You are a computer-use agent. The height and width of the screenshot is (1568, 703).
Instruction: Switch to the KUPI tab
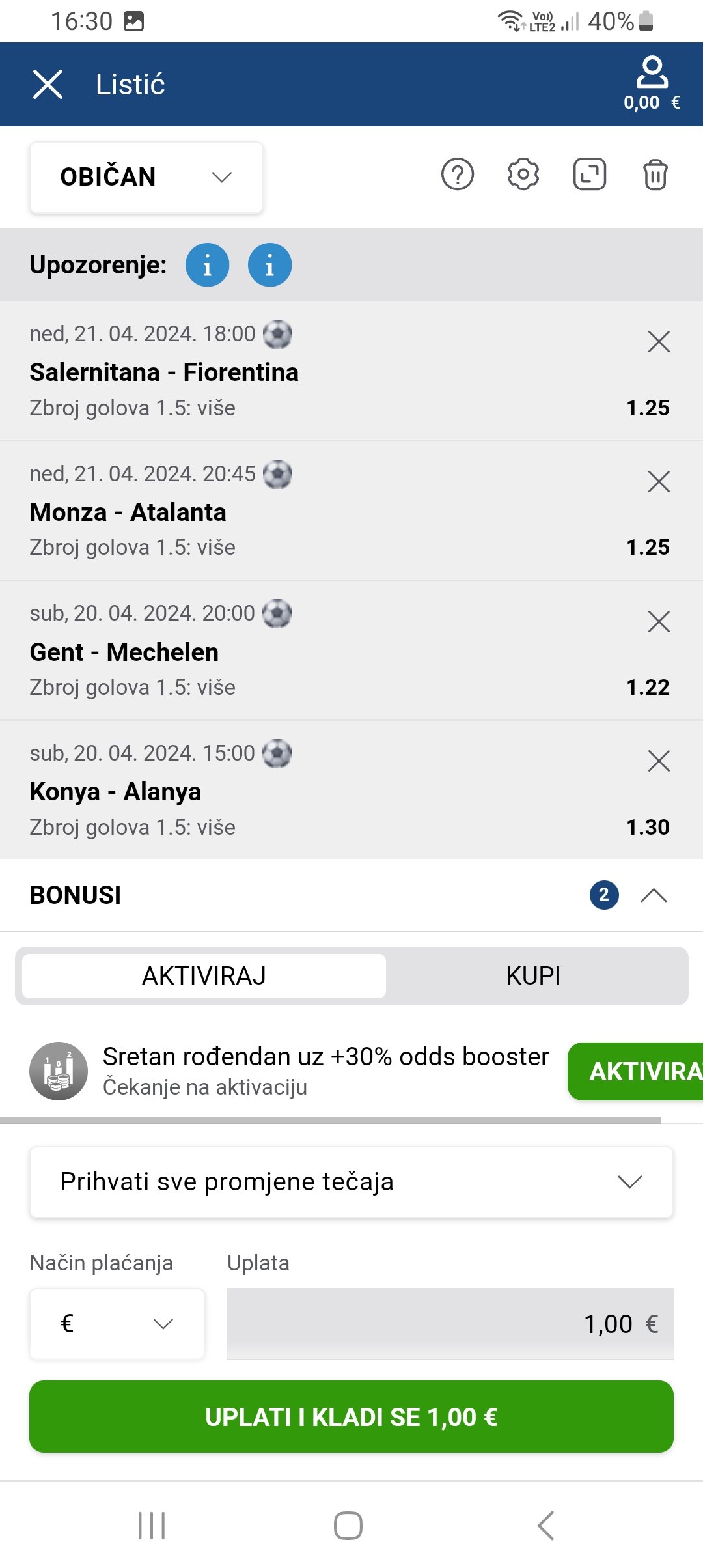tap(533, 976)
